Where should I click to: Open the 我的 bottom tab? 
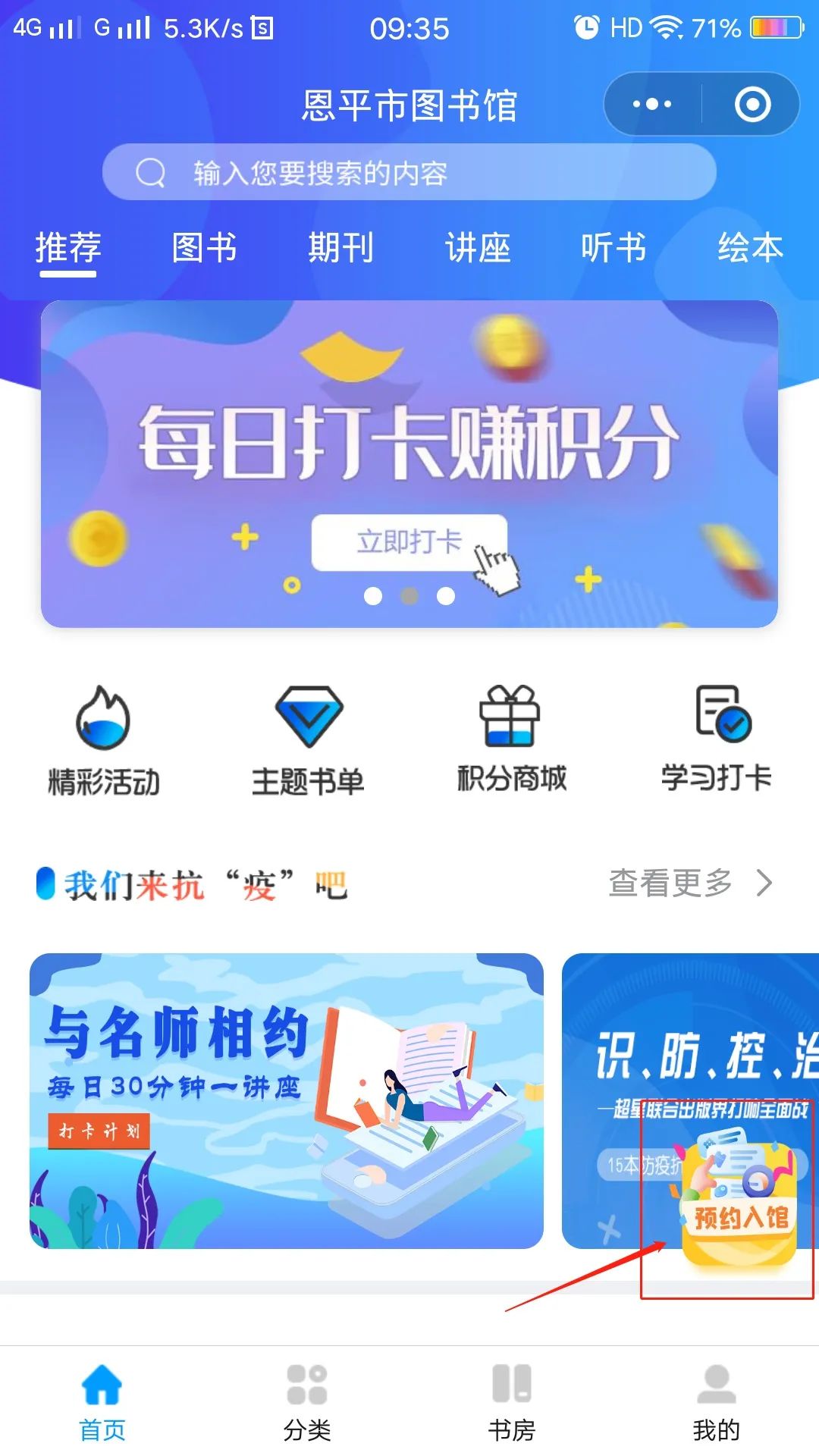click(x=716, y=1403)
